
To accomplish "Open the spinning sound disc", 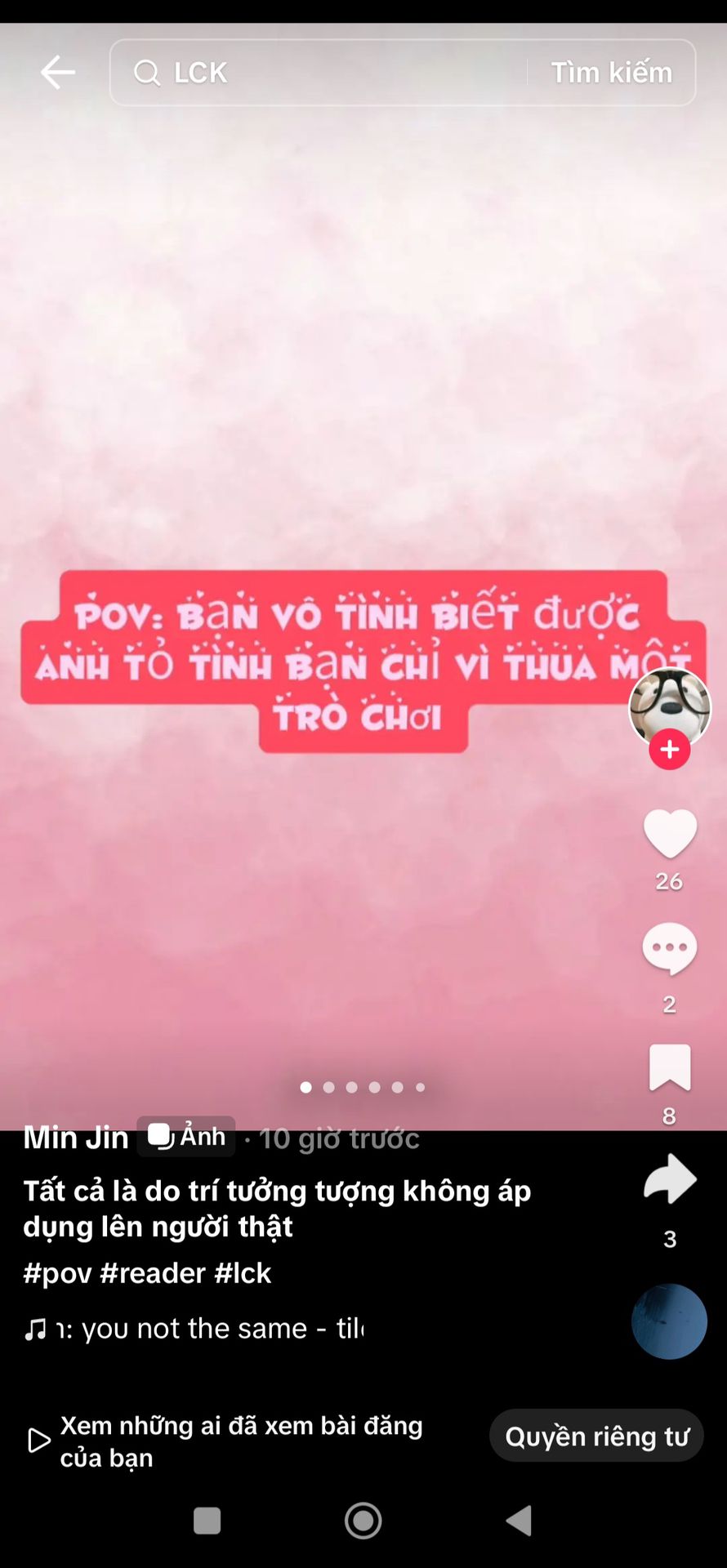I will coord(669,1321).
